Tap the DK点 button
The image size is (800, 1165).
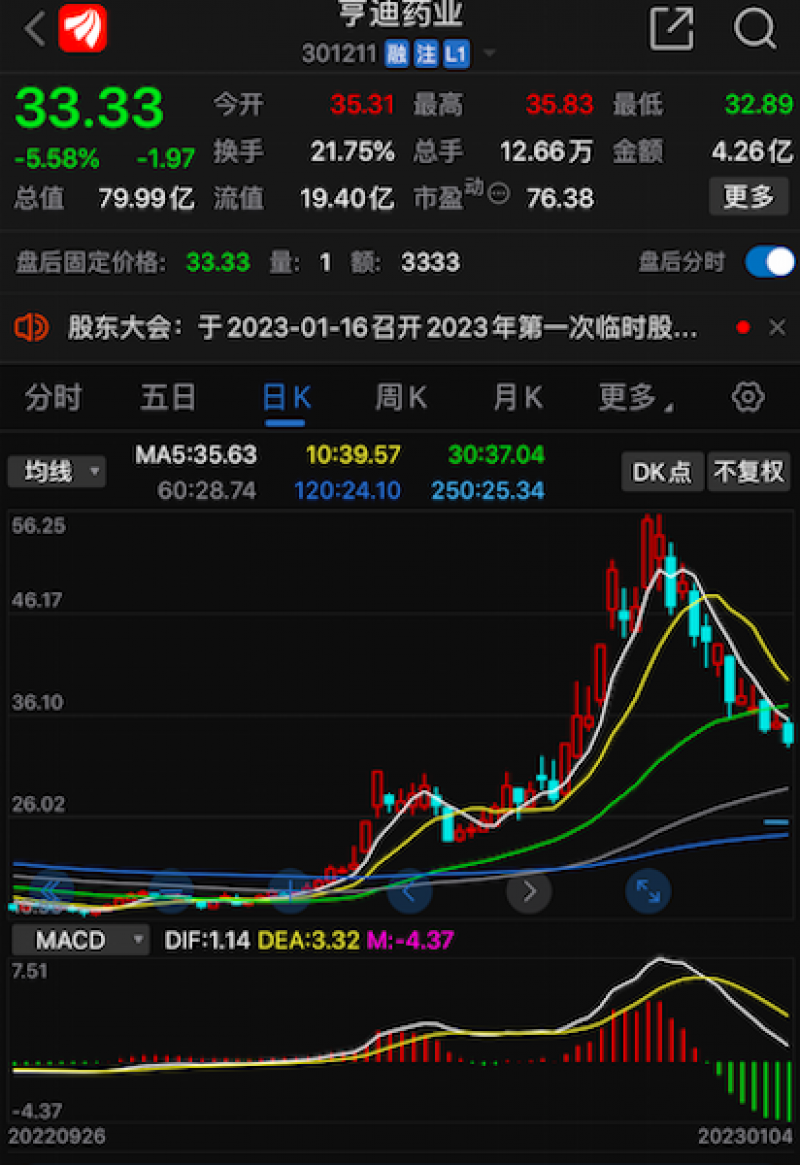(662, 471)
